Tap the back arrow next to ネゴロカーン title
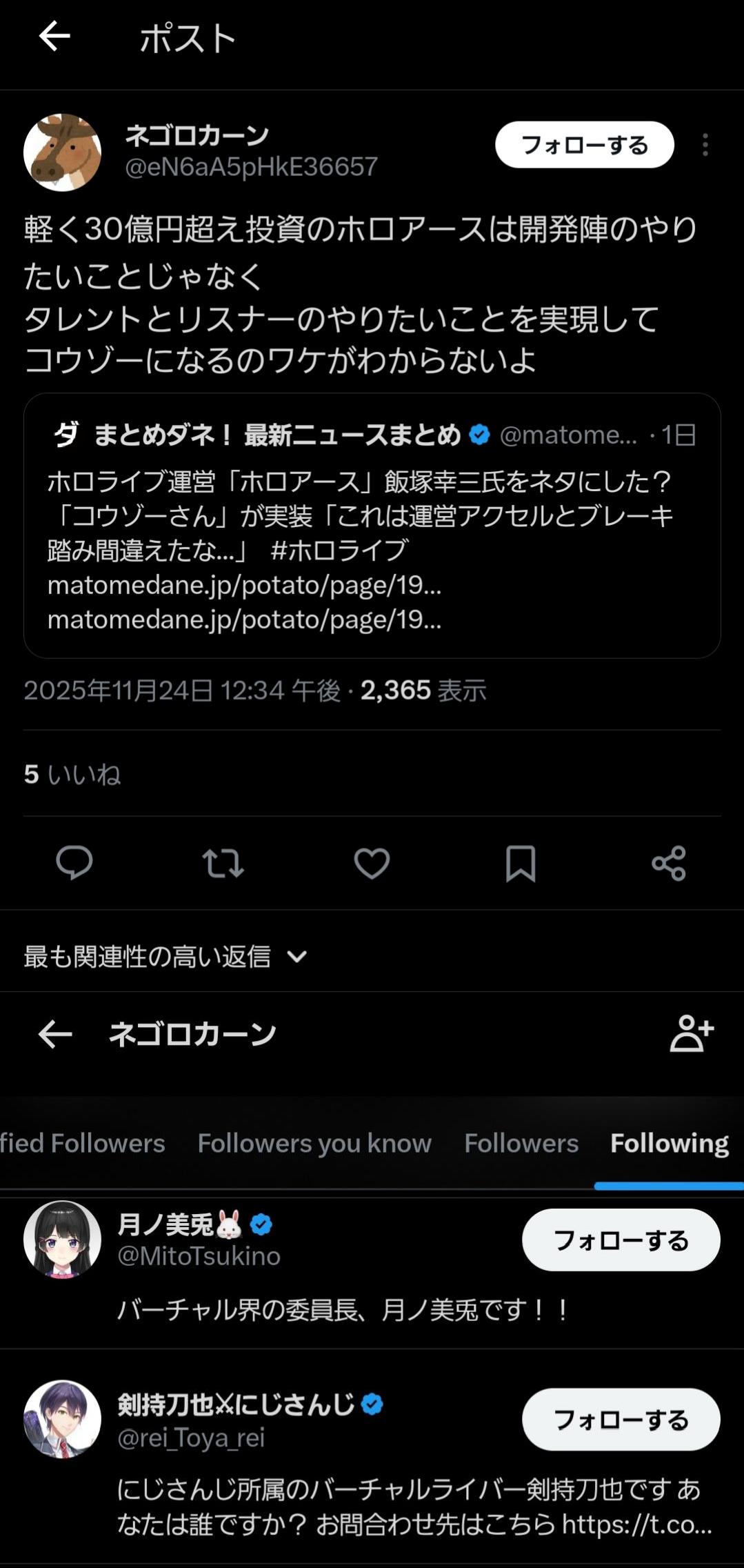The height and width of the screenshot is (1568, 744). coord(55,1034)
